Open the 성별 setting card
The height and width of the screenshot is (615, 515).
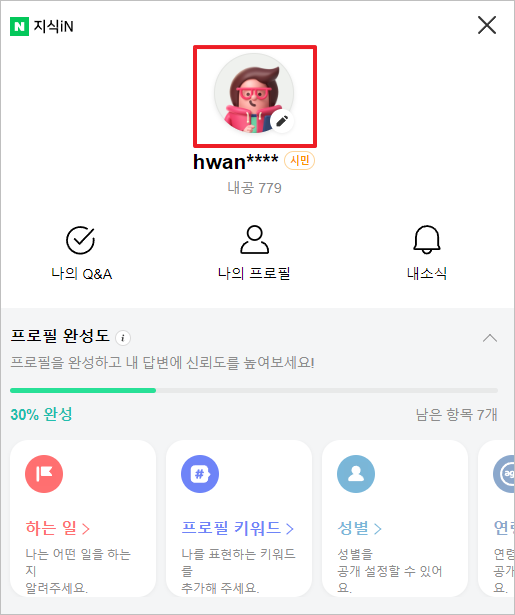(x=395, y=518)
